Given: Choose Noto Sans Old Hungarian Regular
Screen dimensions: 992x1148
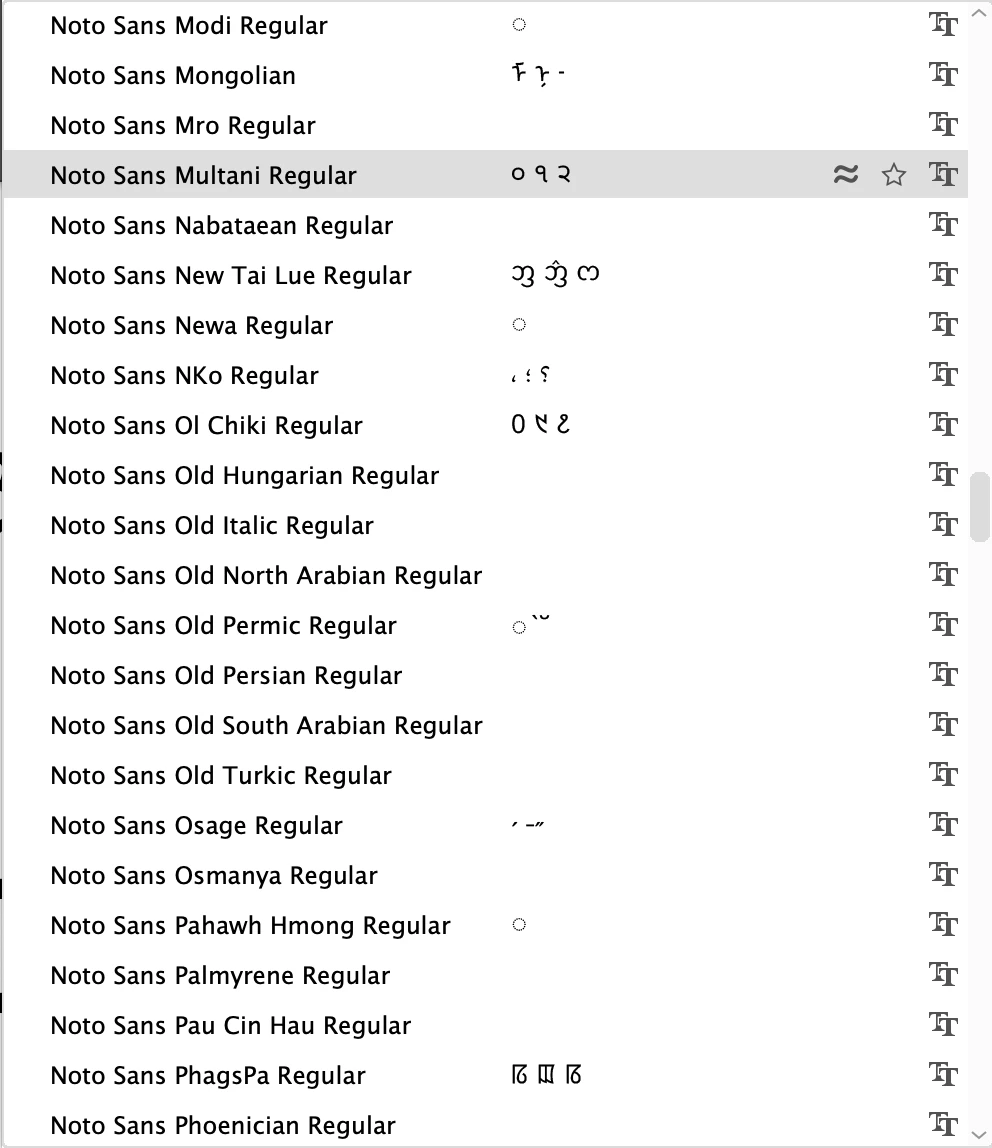Looking at the screenshot, I should point(245,476).
